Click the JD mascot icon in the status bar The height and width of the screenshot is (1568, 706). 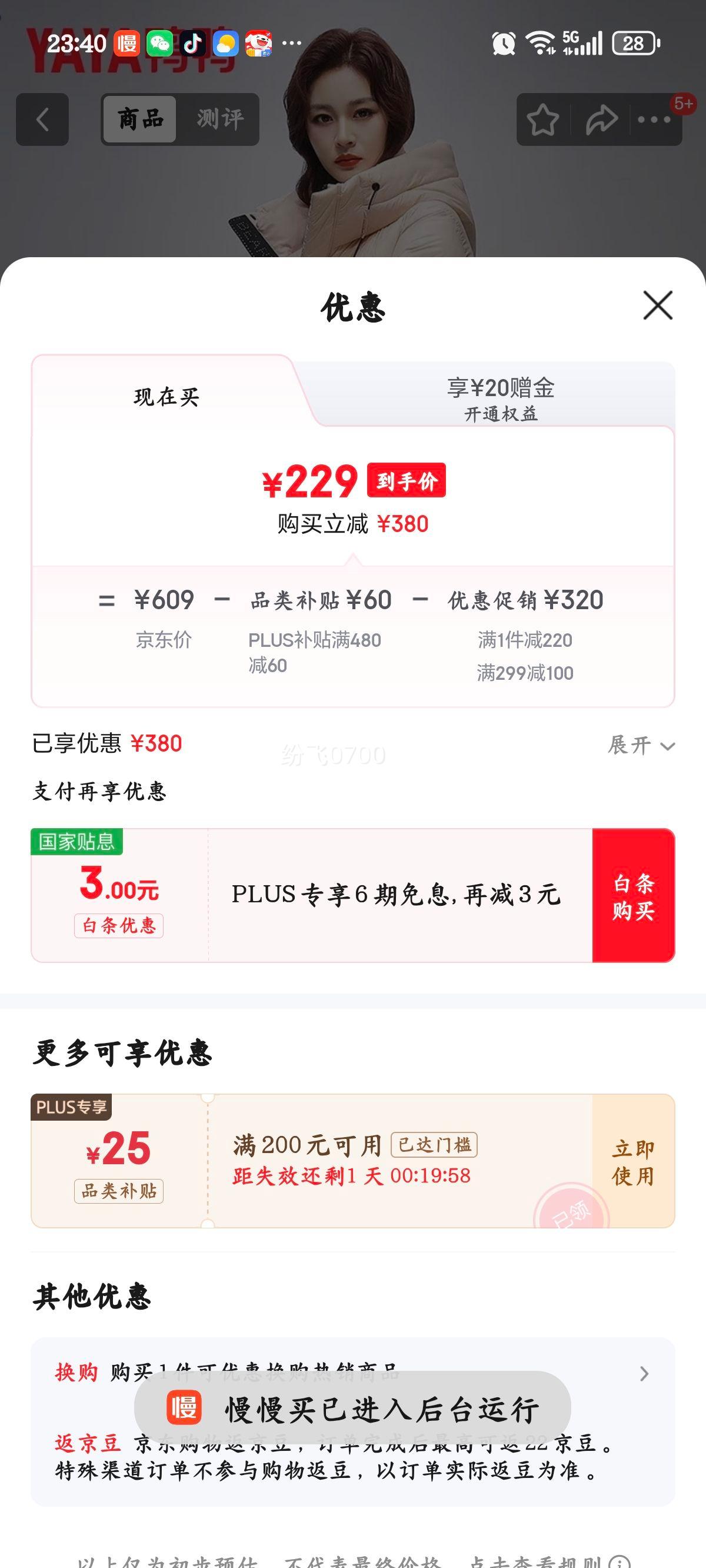point(259,44)
